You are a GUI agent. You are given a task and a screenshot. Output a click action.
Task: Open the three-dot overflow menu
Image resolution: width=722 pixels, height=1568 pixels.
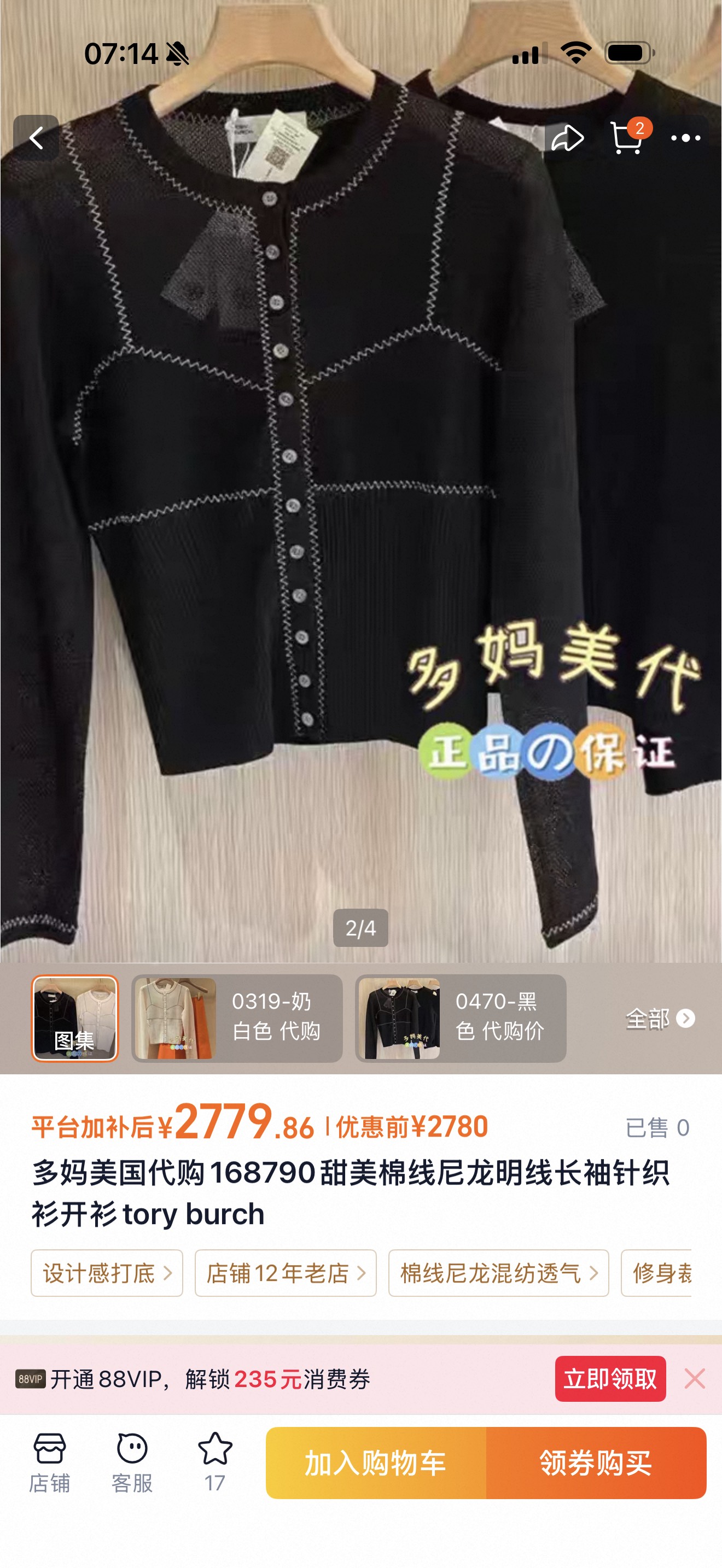(685, 138)
